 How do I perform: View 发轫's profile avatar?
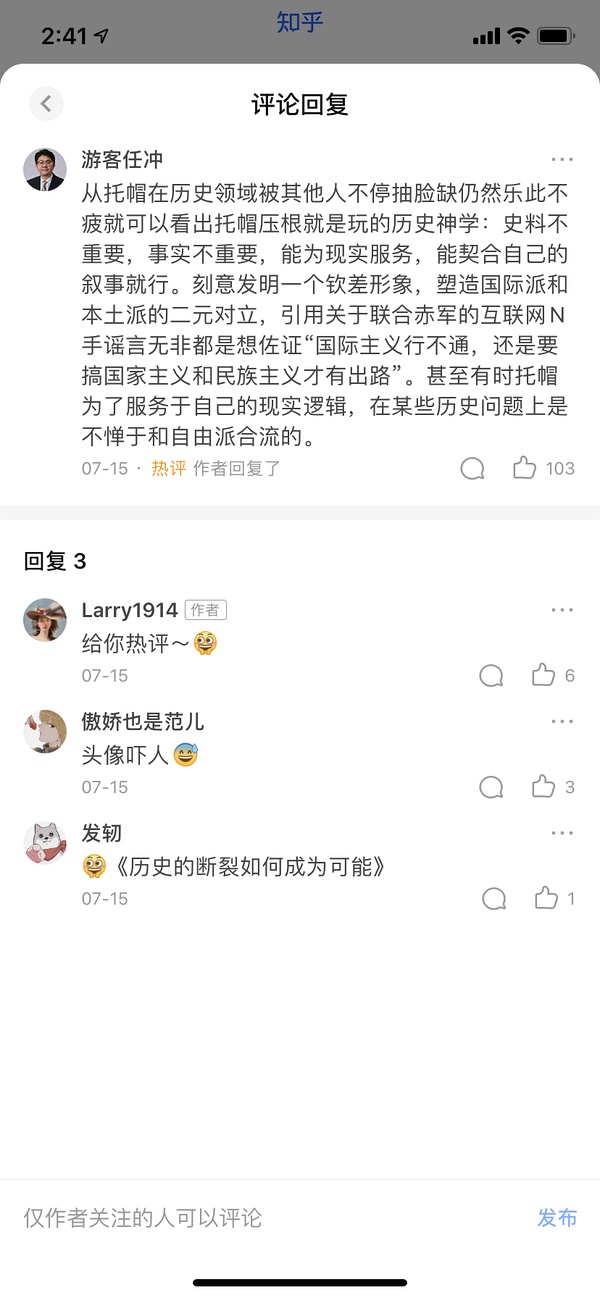pos(45,843)
